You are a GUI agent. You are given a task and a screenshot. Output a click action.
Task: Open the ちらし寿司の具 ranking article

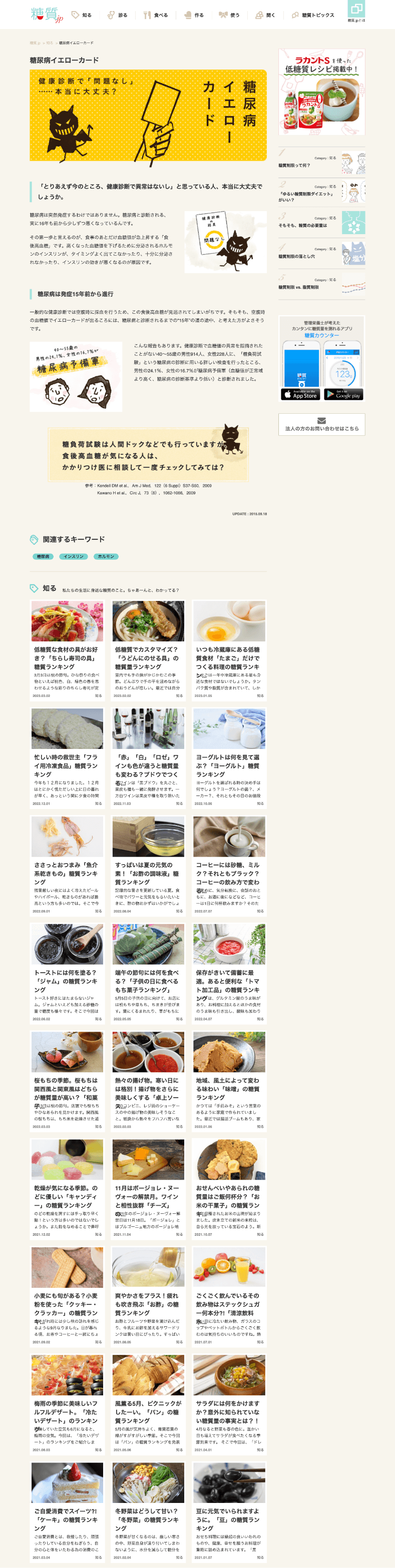click(67, 649)
